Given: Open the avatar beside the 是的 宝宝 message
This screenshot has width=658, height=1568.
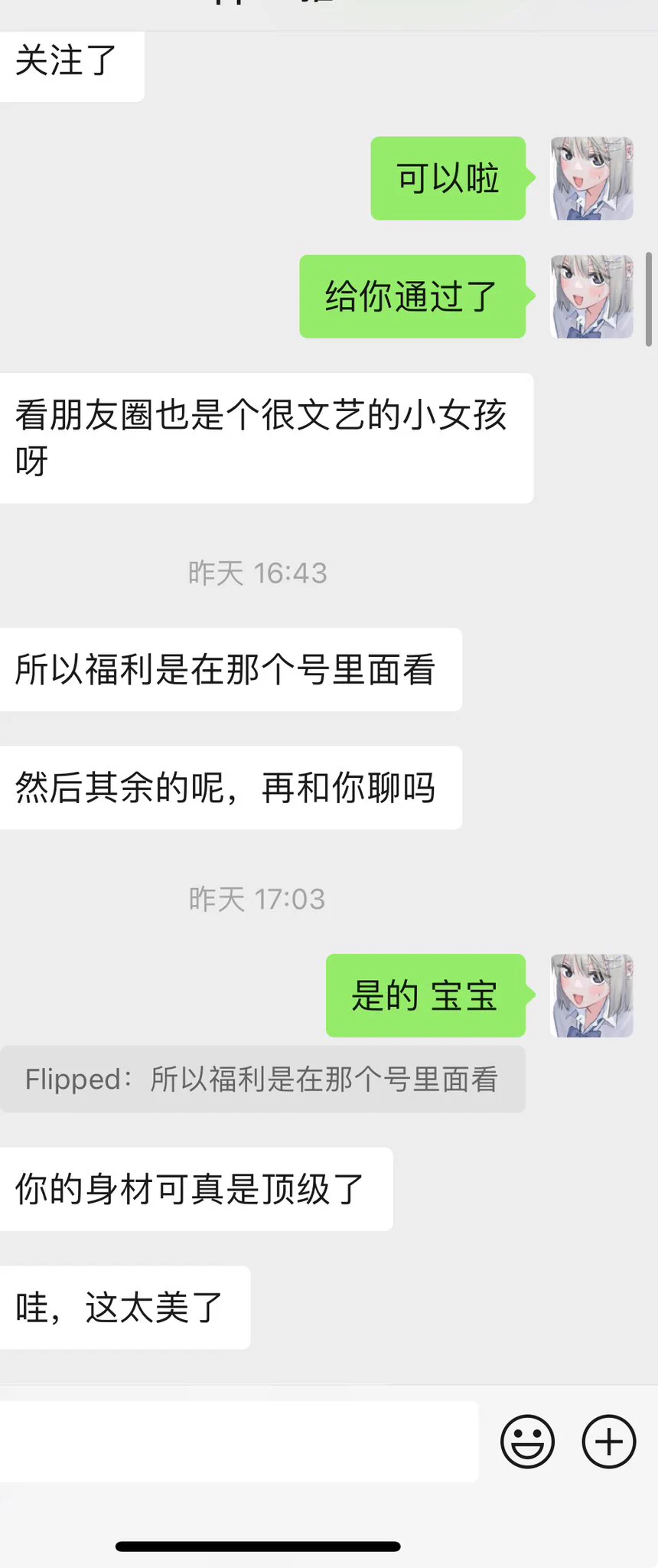Looking at the screenshot, I should click(x=591, y=995).
